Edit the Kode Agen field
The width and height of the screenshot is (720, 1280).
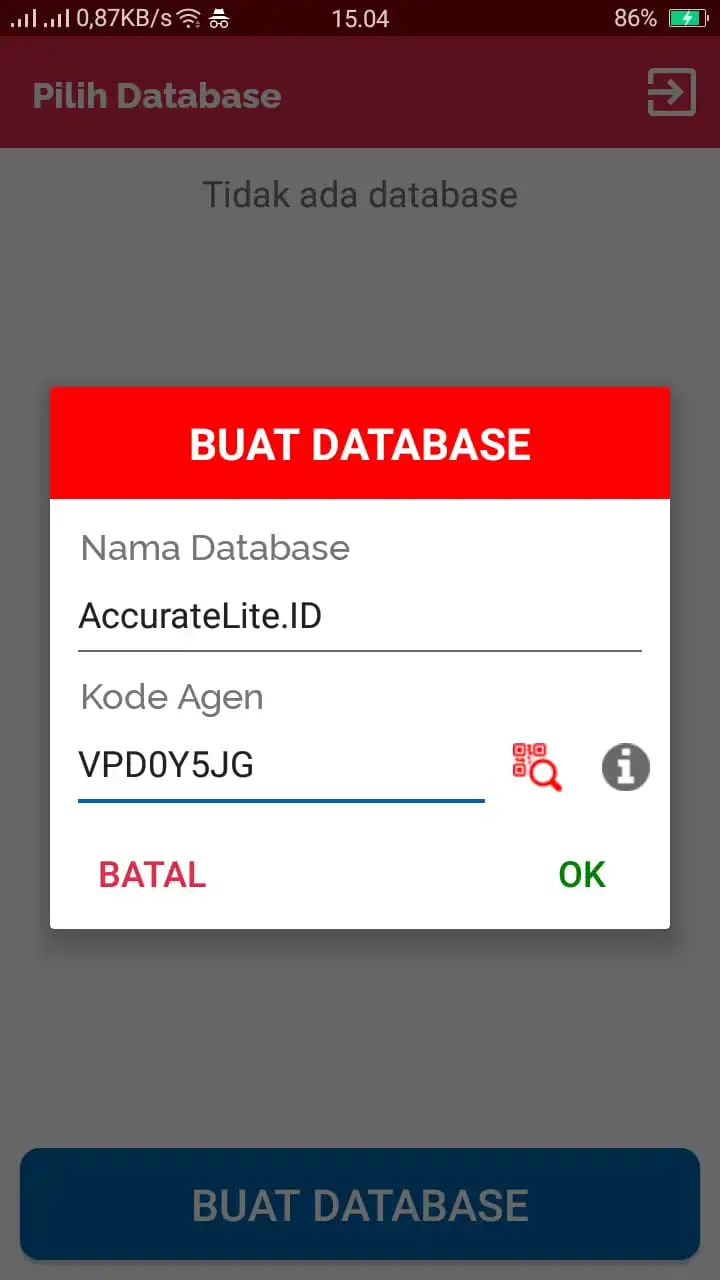click(x=281, y=767)
